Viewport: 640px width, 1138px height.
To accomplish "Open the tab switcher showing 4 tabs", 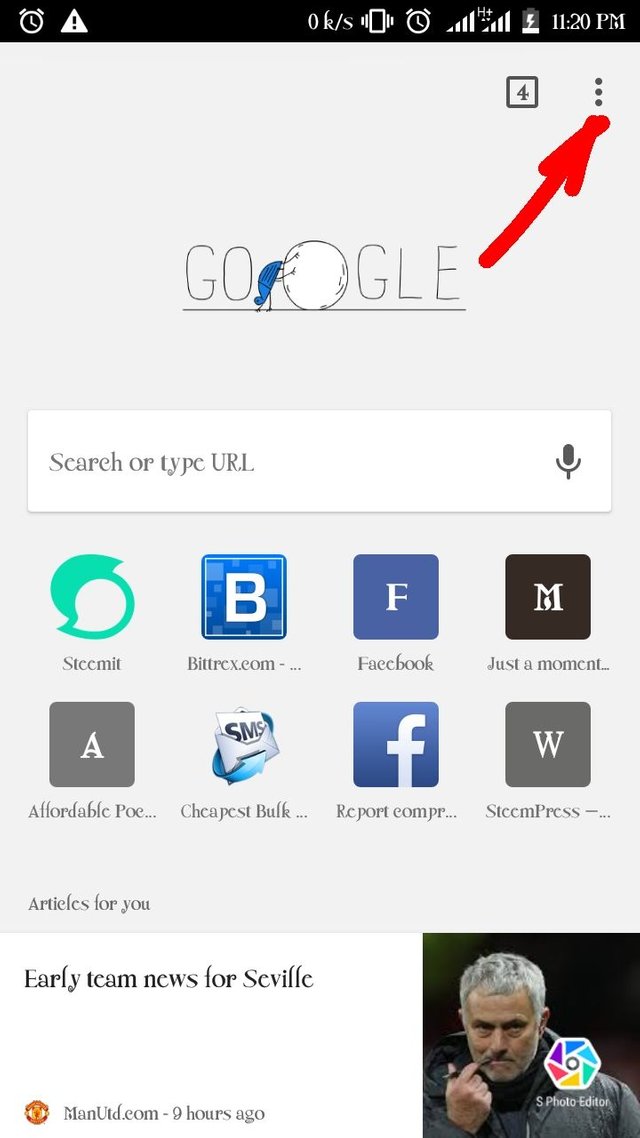I will [522, 93].
